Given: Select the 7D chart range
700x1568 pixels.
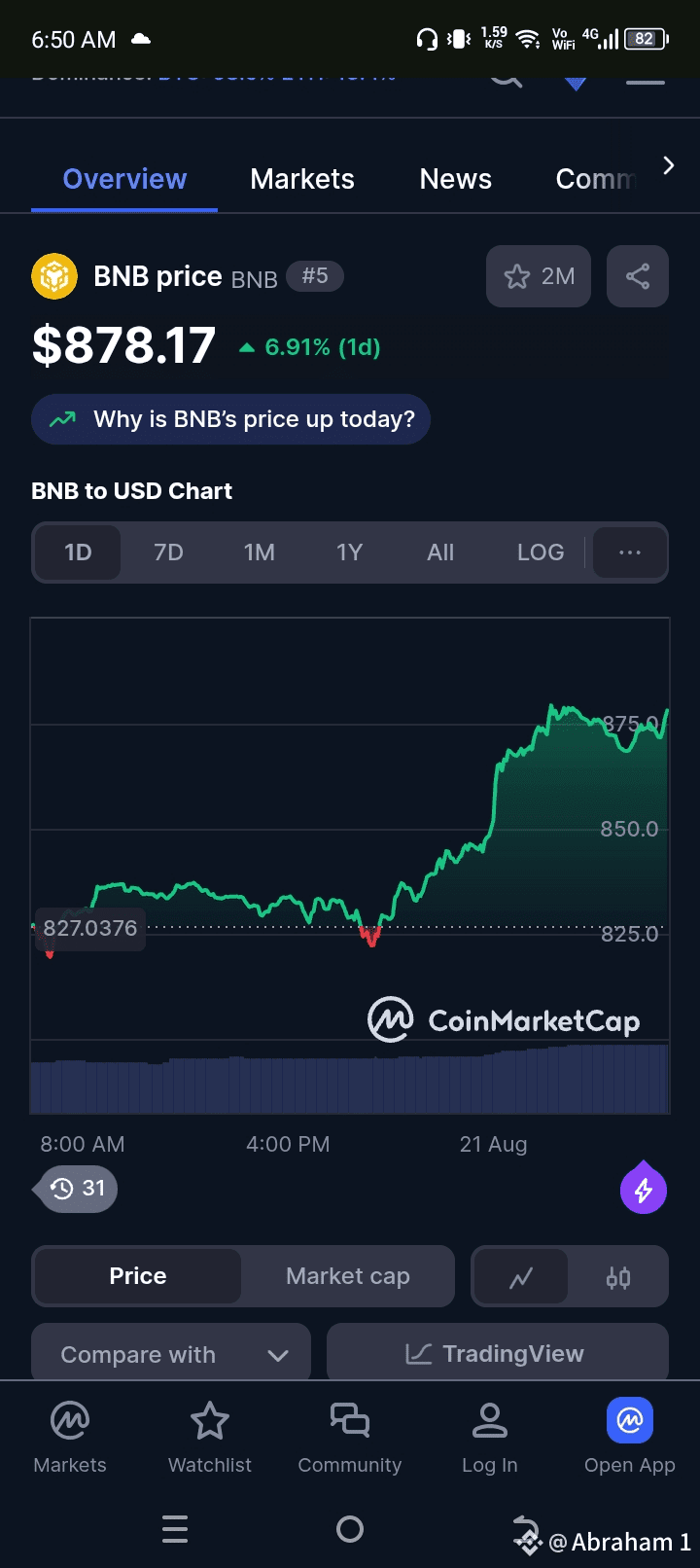Looking at the screenshot, I should [168, 552].
